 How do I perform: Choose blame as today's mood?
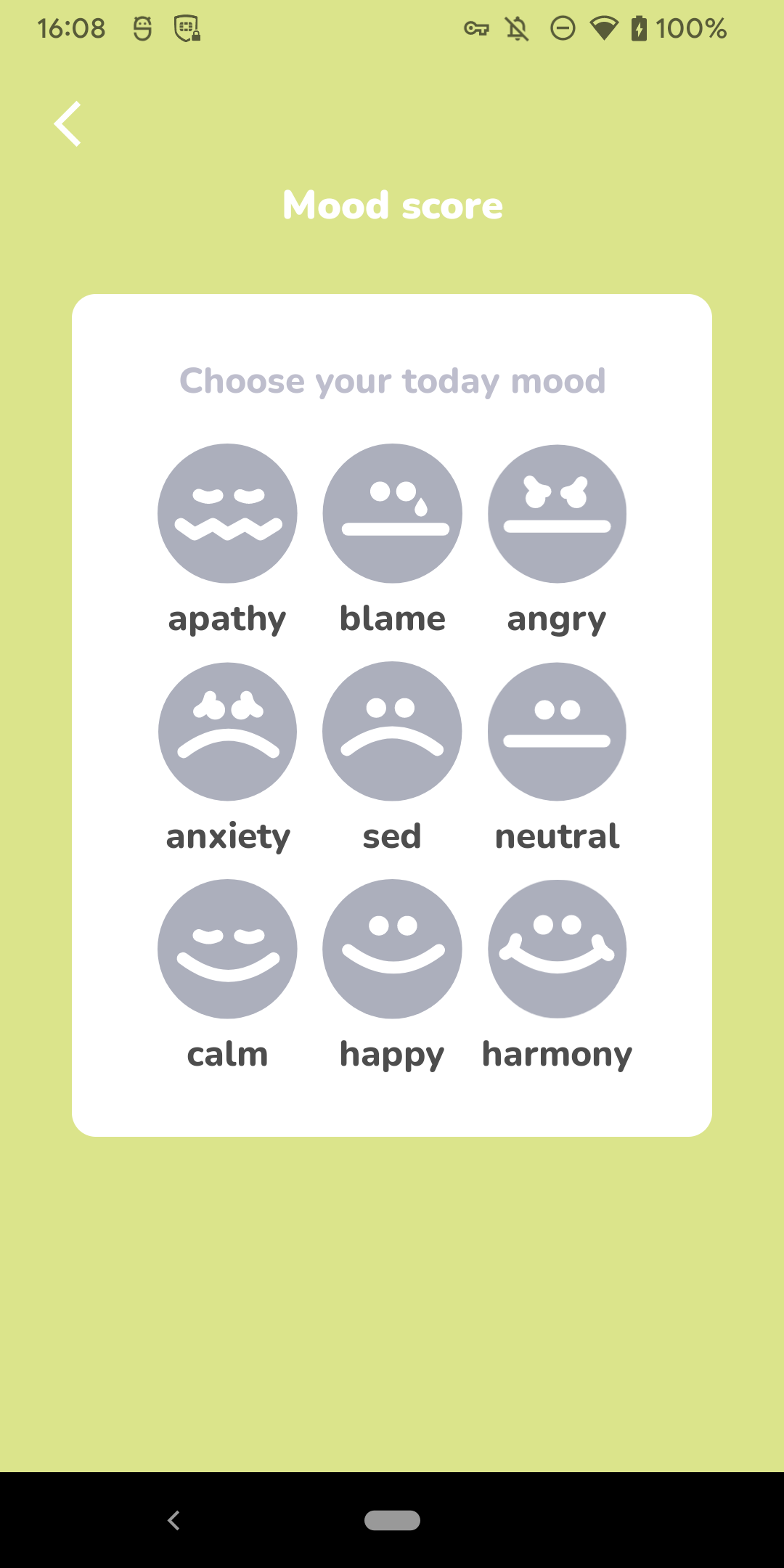[392, 513]
